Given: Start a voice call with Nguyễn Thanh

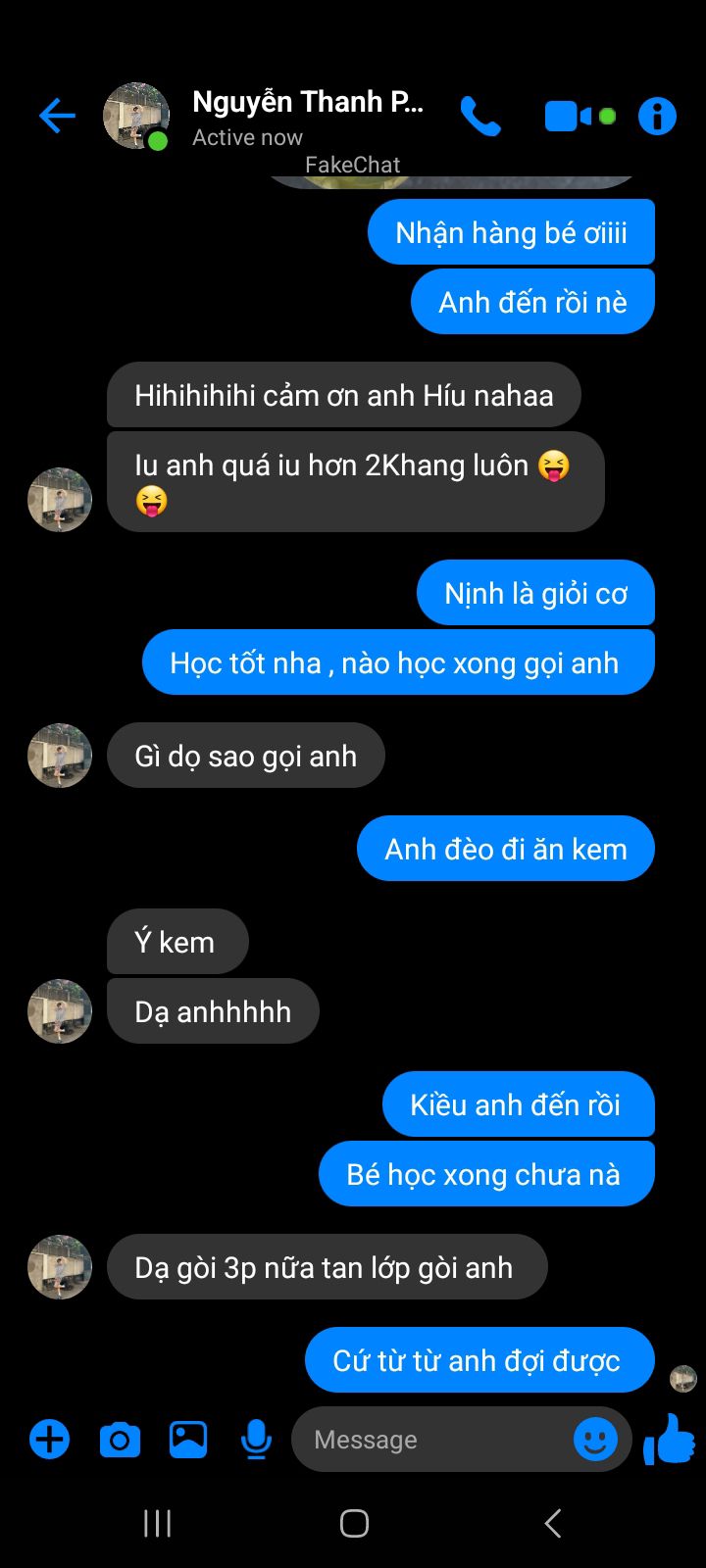Looking at the screenshot, I should (x=480, y=117).
